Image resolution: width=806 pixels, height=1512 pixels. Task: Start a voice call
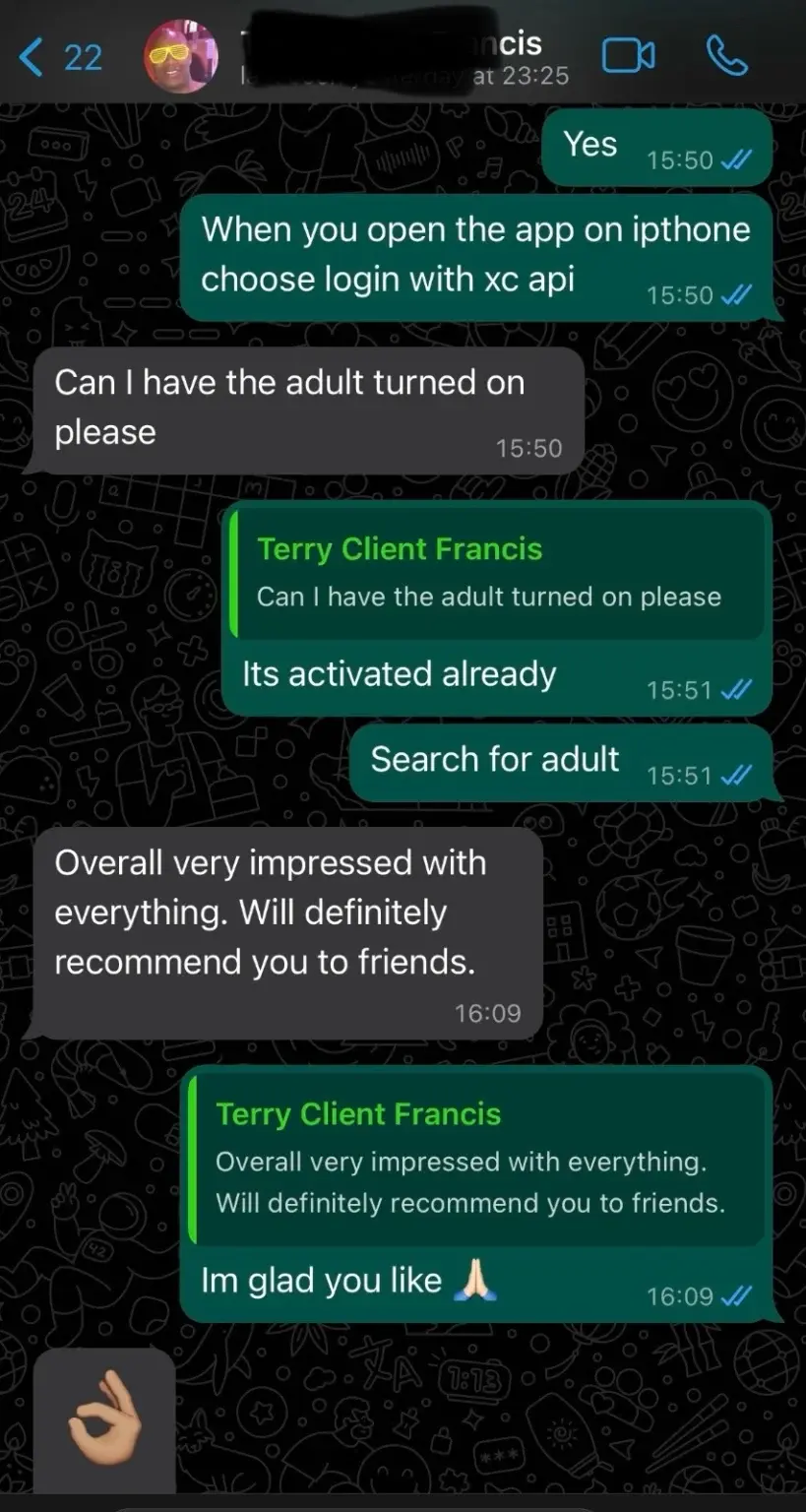point(727,56)
